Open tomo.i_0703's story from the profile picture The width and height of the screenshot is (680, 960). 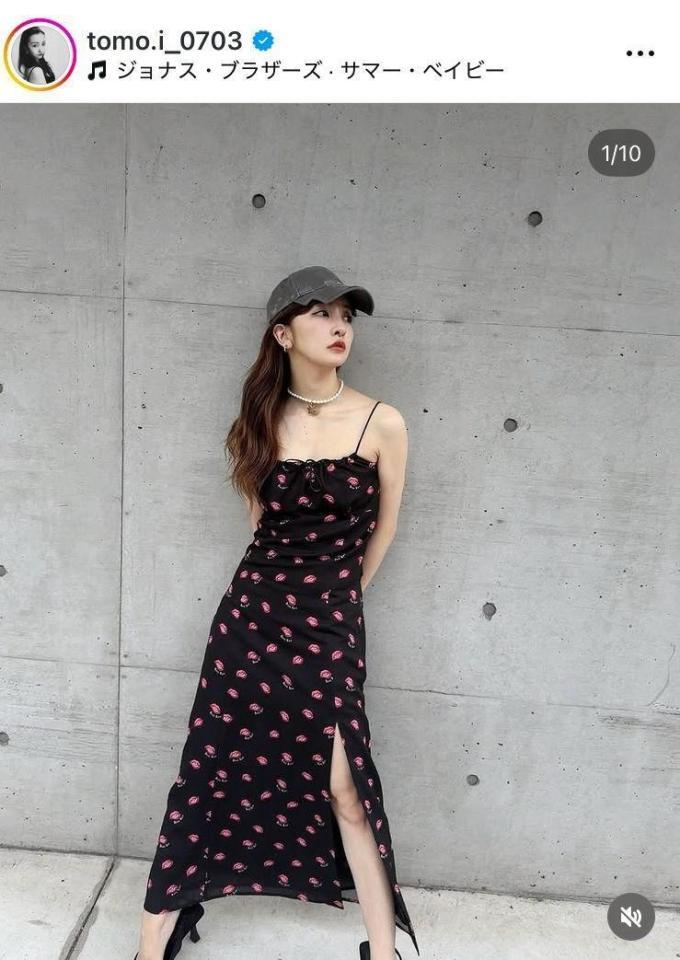pyautogui.click(x=40, y=54)
